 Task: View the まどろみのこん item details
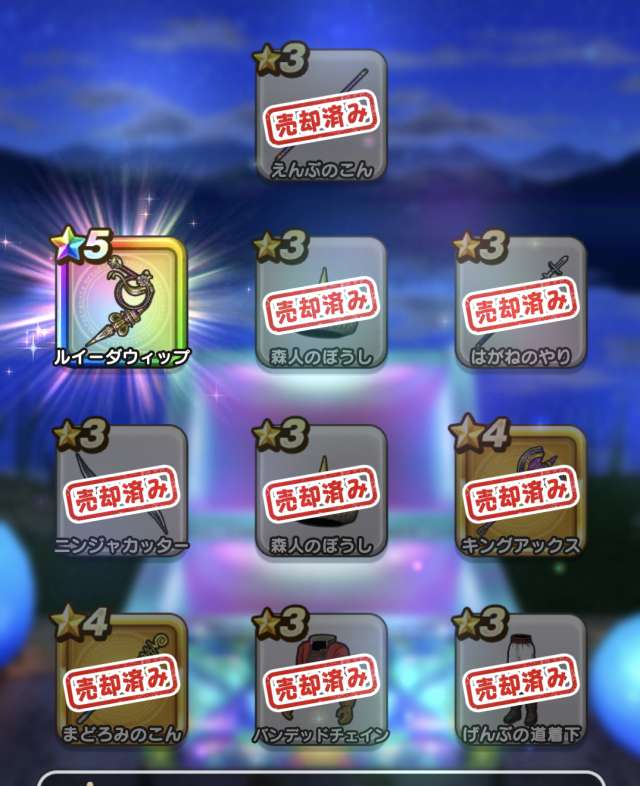(x=122, y=678)
